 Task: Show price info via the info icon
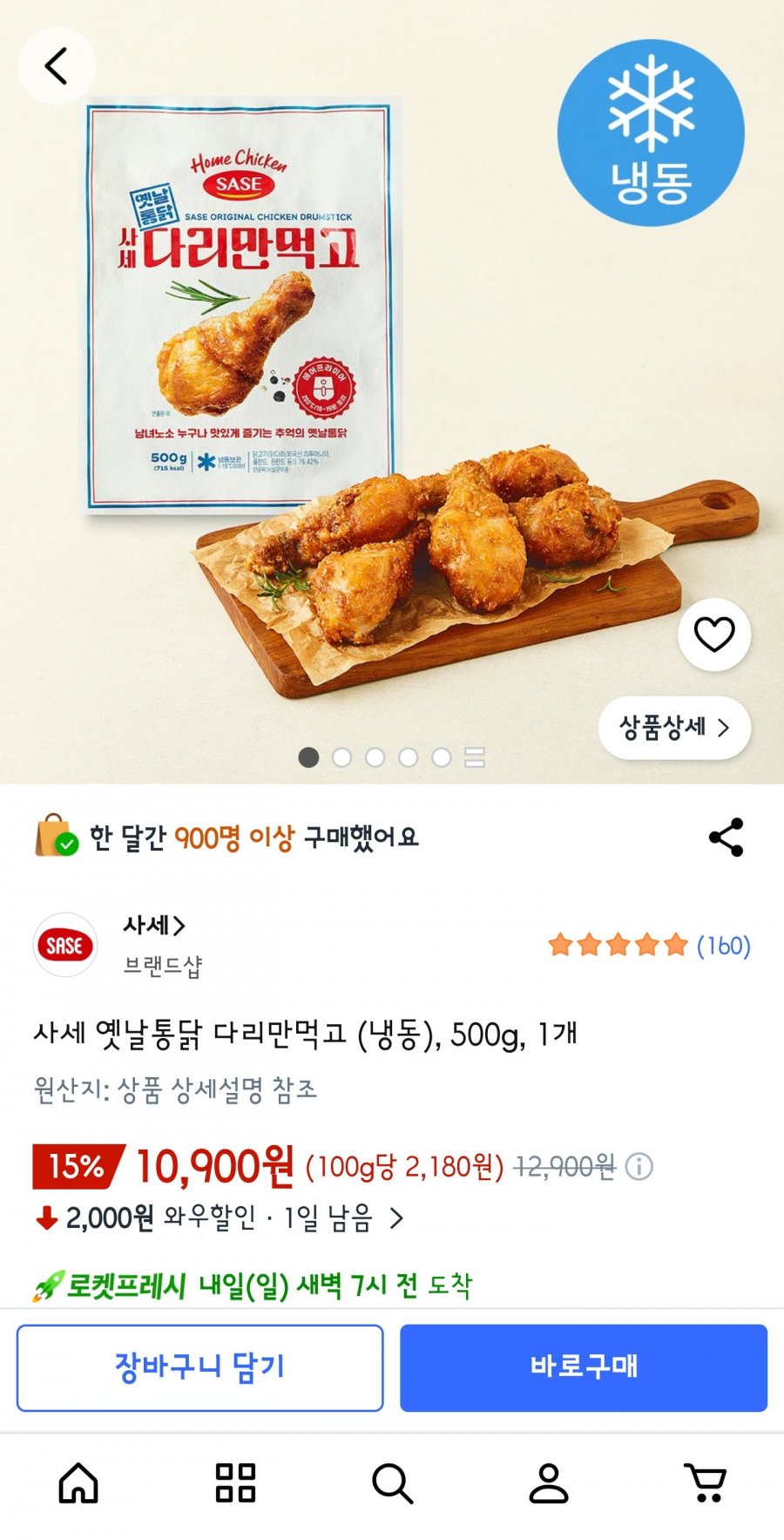tap(639, 1166)
